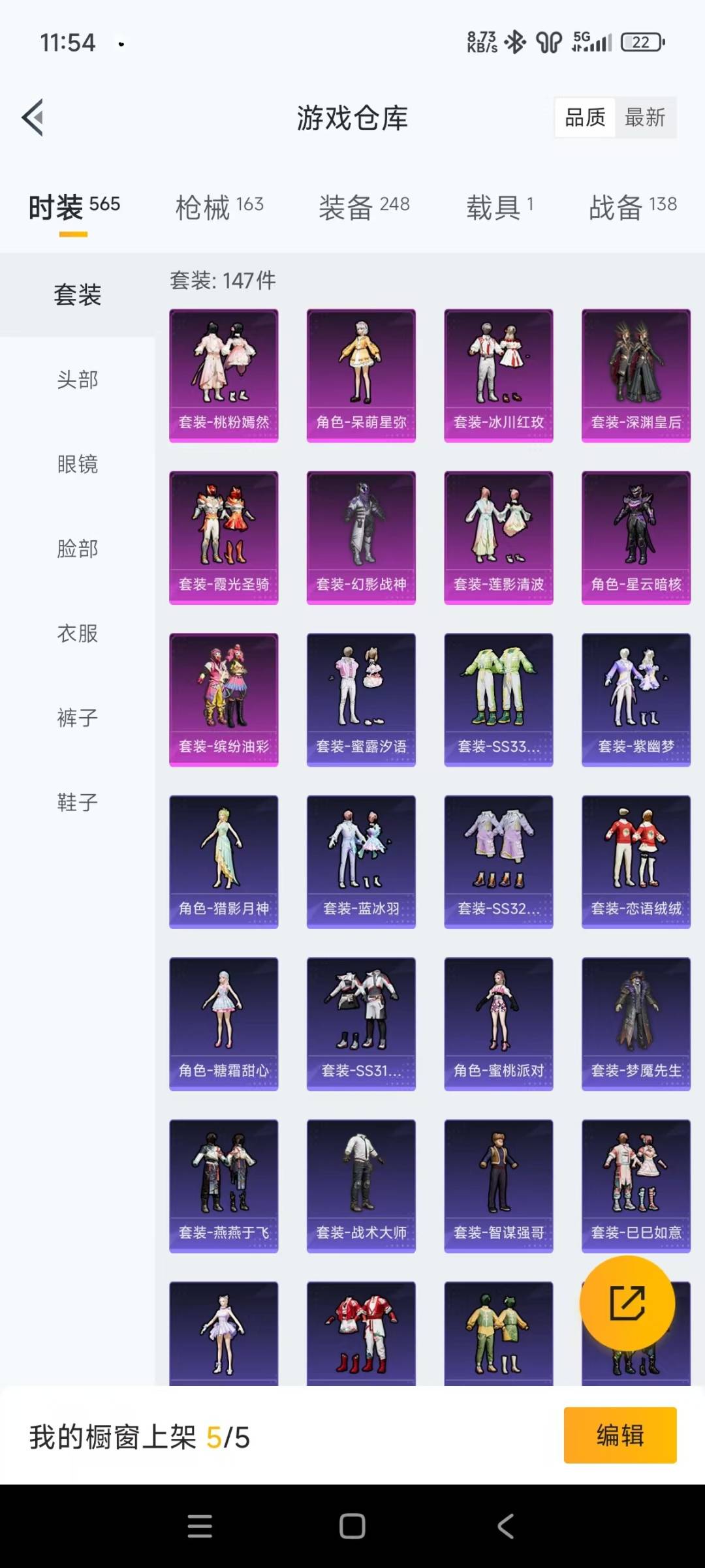Switch to the 枪械 tab
This screenshot has width=705, height=1568.
219,207
